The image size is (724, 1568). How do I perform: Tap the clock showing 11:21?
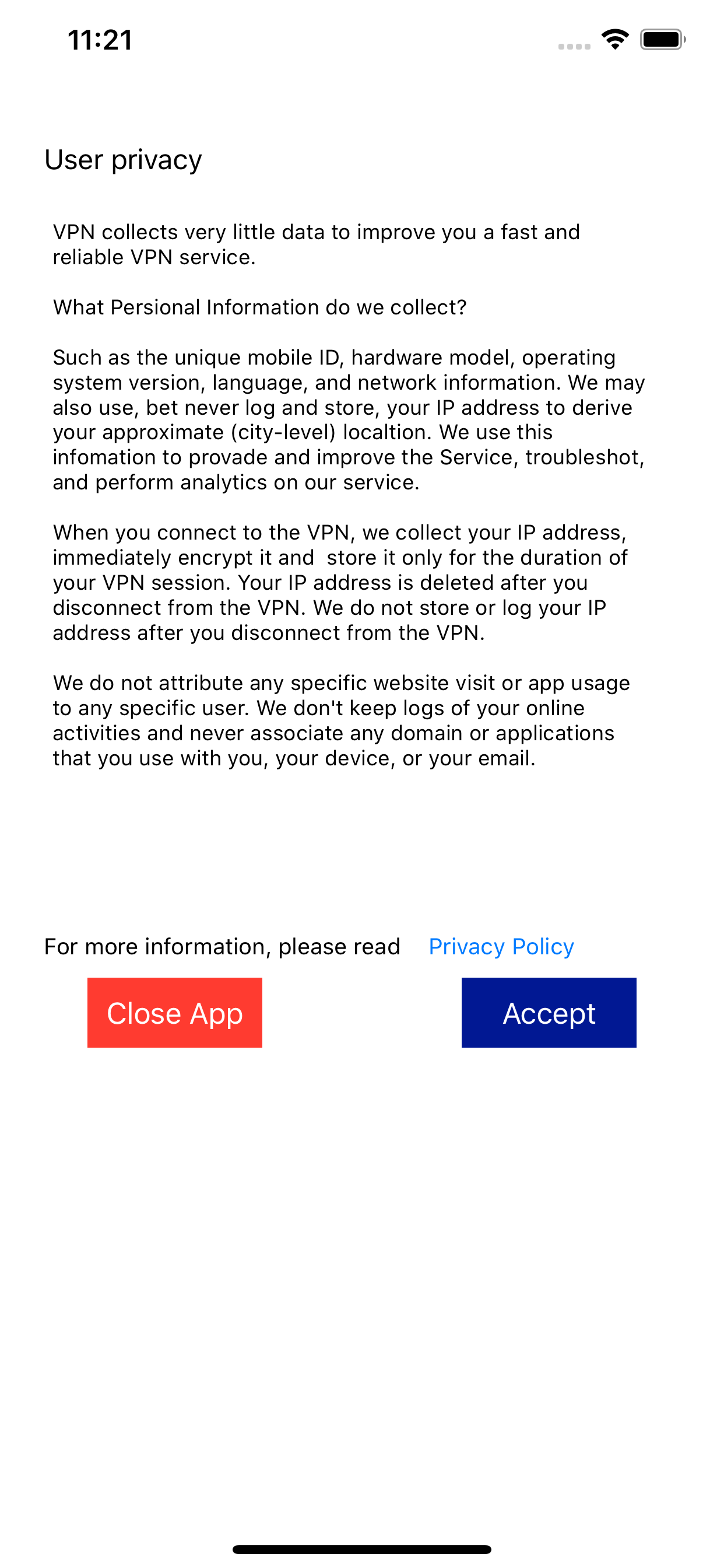99,39
